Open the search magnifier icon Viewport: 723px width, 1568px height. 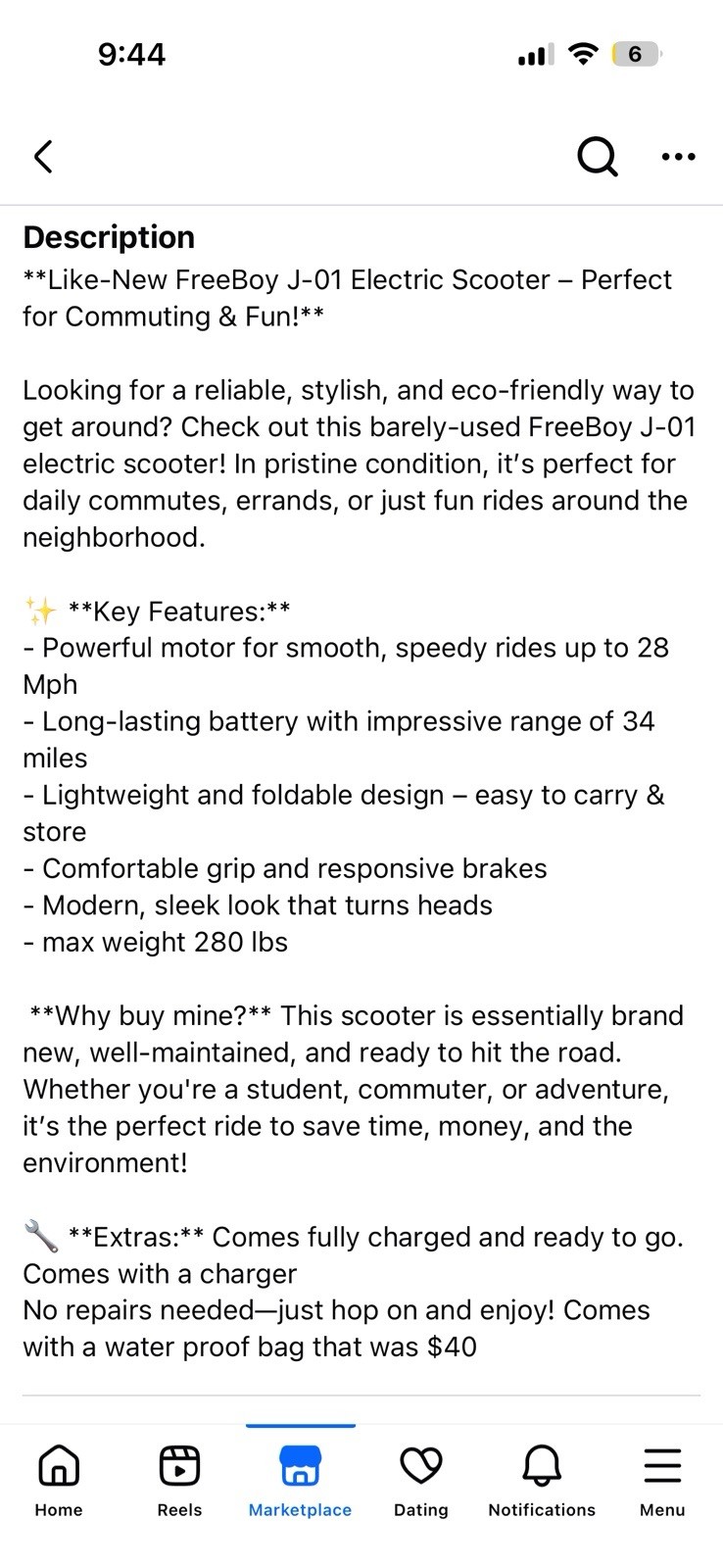597,156
